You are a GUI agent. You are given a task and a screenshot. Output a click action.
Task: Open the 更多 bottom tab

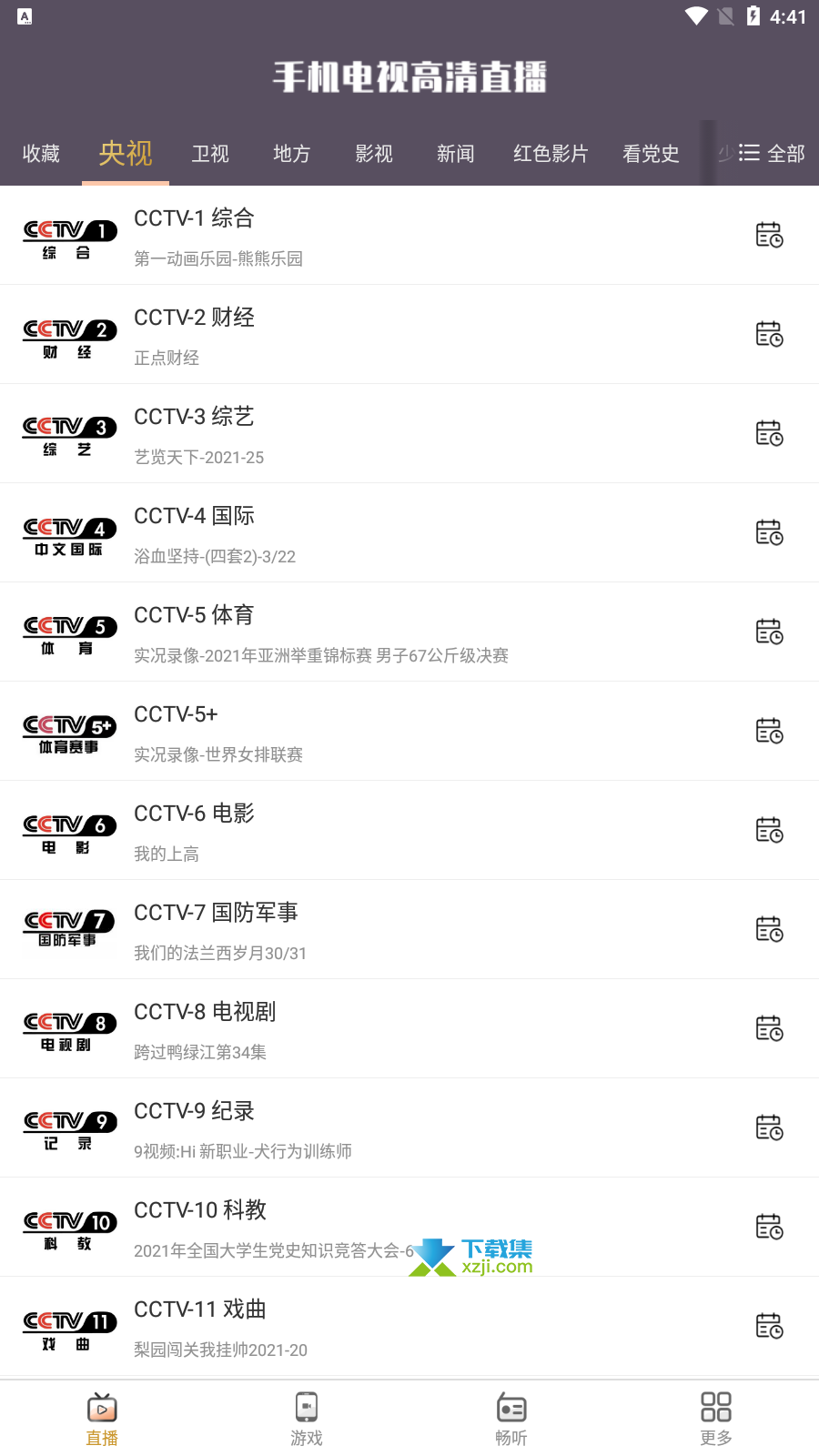(x=716, y=1419)
